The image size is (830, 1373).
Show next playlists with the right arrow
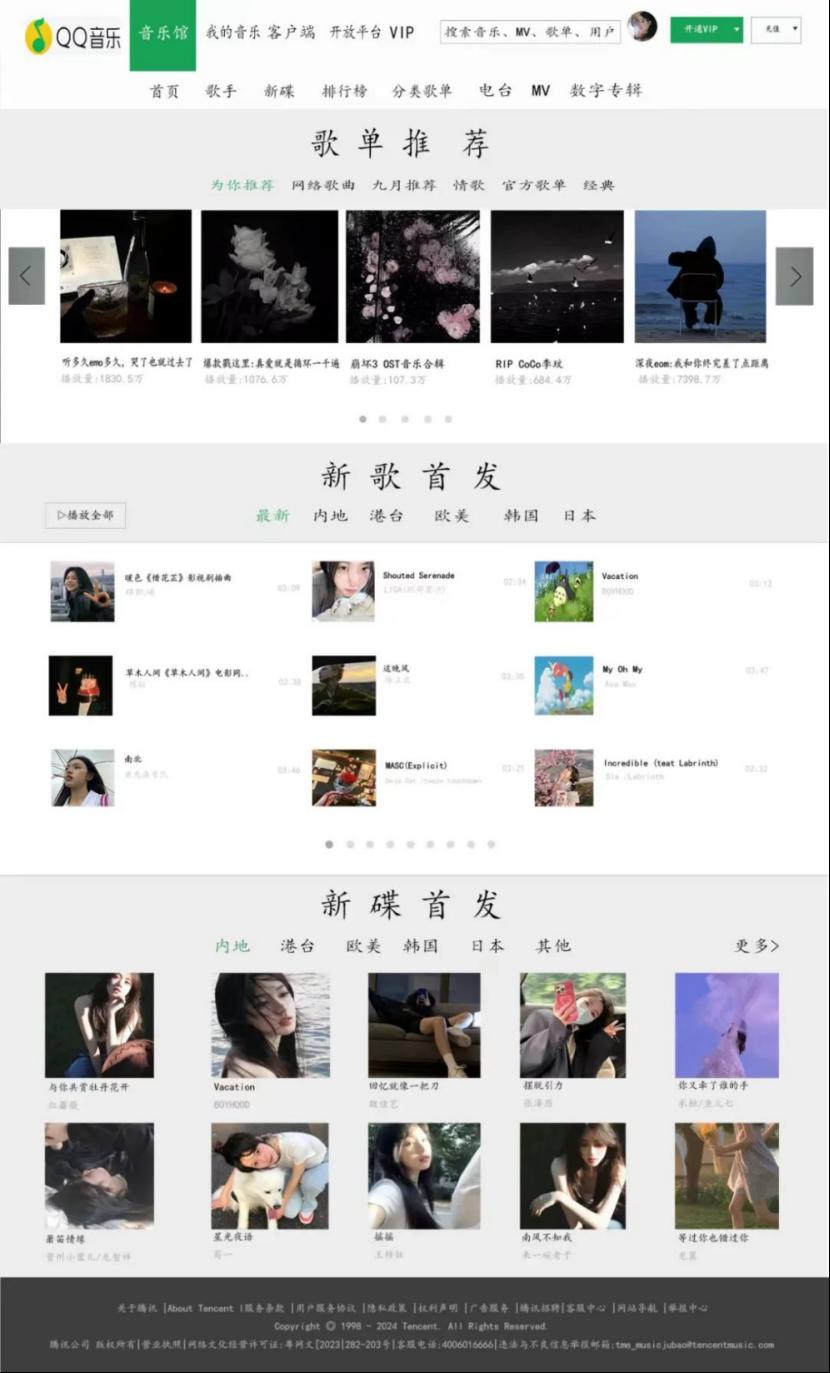795,276
